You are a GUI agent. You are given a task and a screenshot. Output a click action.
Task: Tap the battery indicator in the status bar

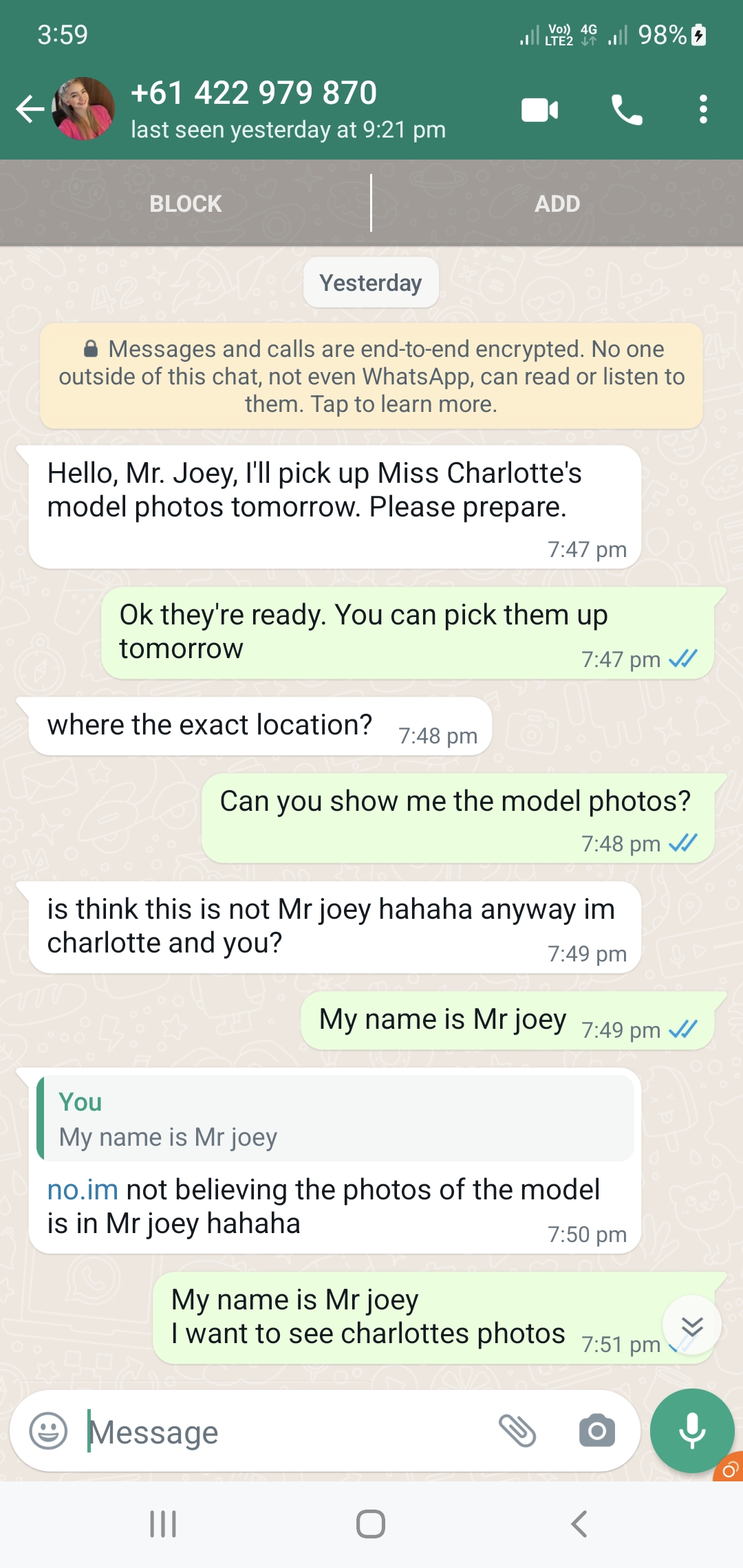697,34
